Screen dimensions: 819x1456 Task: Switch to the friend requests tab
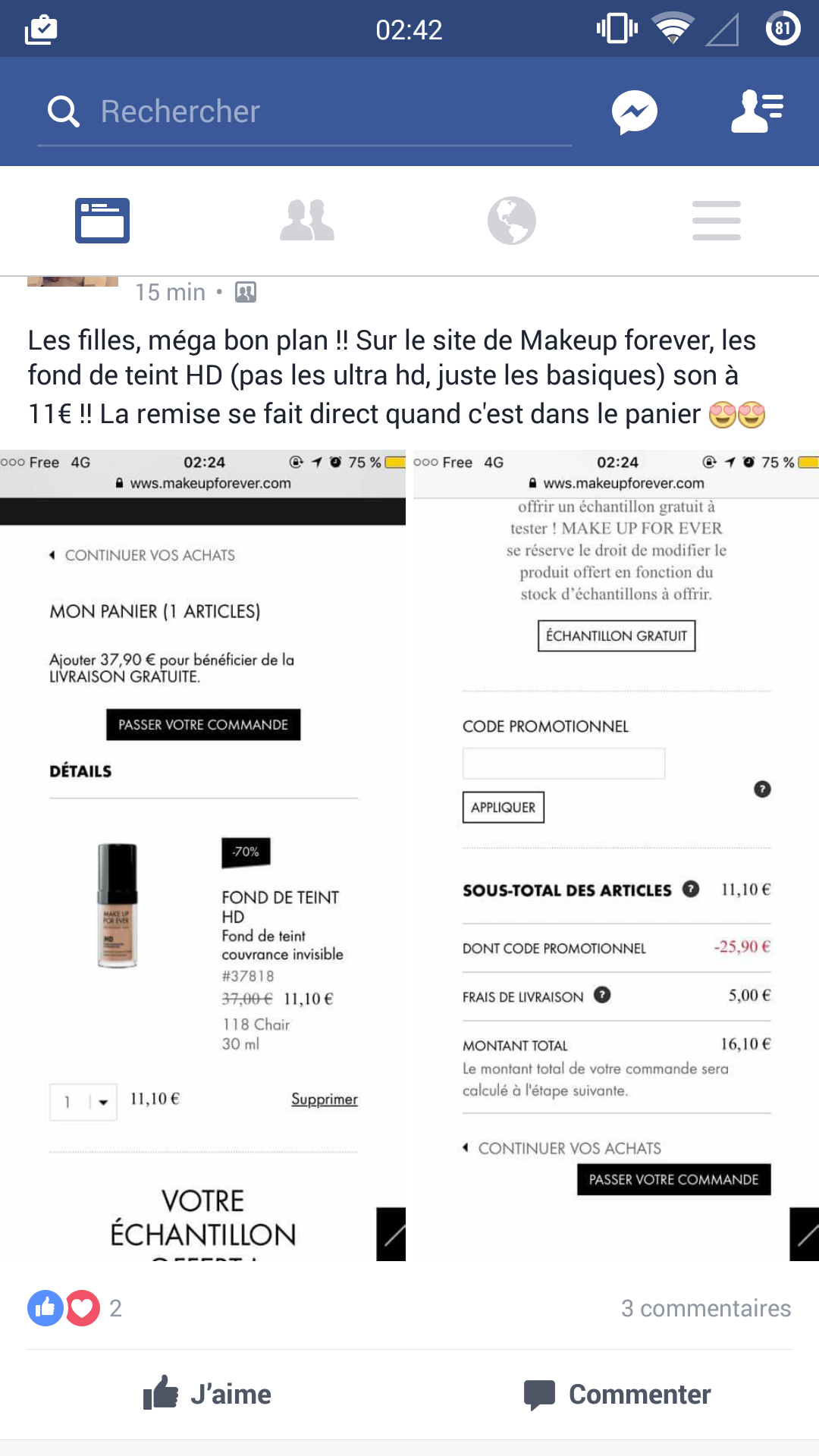(x=307, y=221)
